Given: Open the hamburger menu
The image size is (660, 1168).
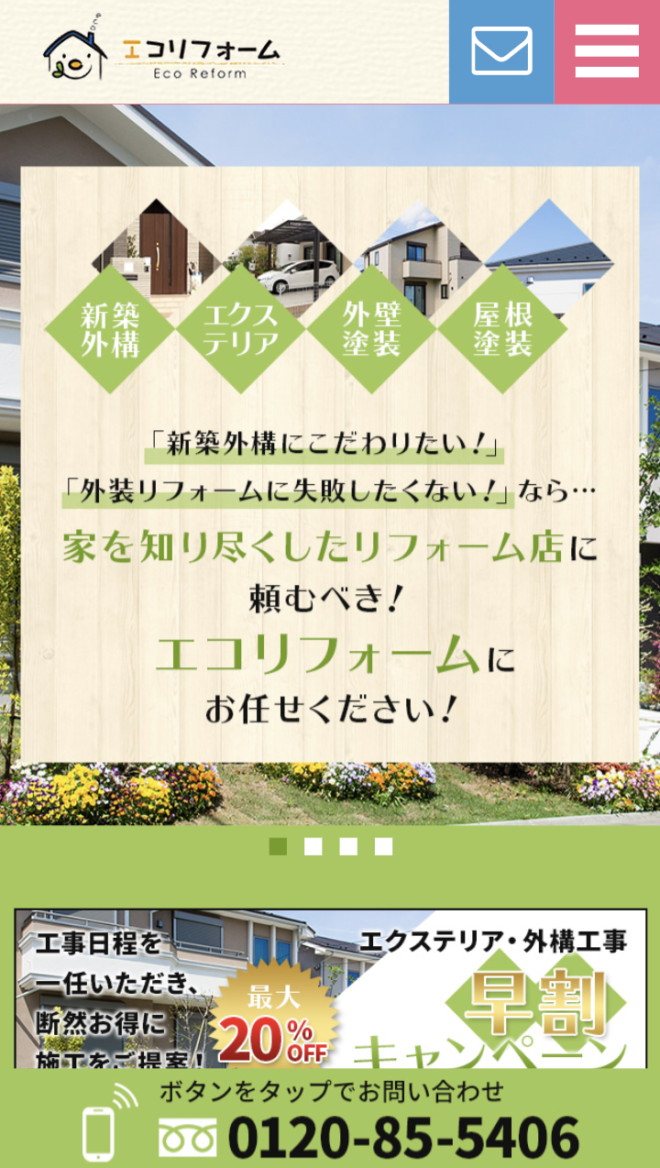Looking at the screenshot, I should (607, 51).
